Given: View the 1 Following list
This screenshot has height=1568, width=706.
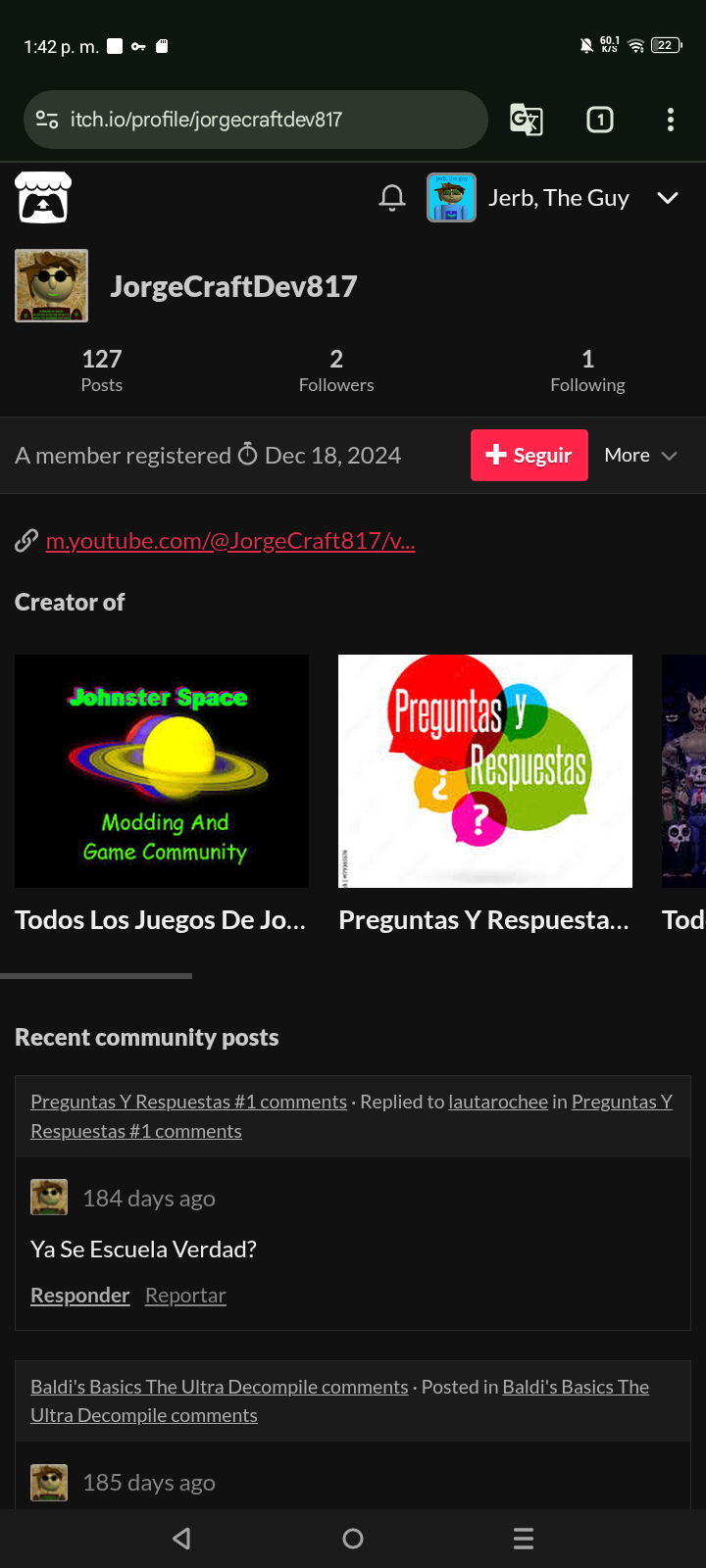Looking at the screenshot, I should (587, 370).
